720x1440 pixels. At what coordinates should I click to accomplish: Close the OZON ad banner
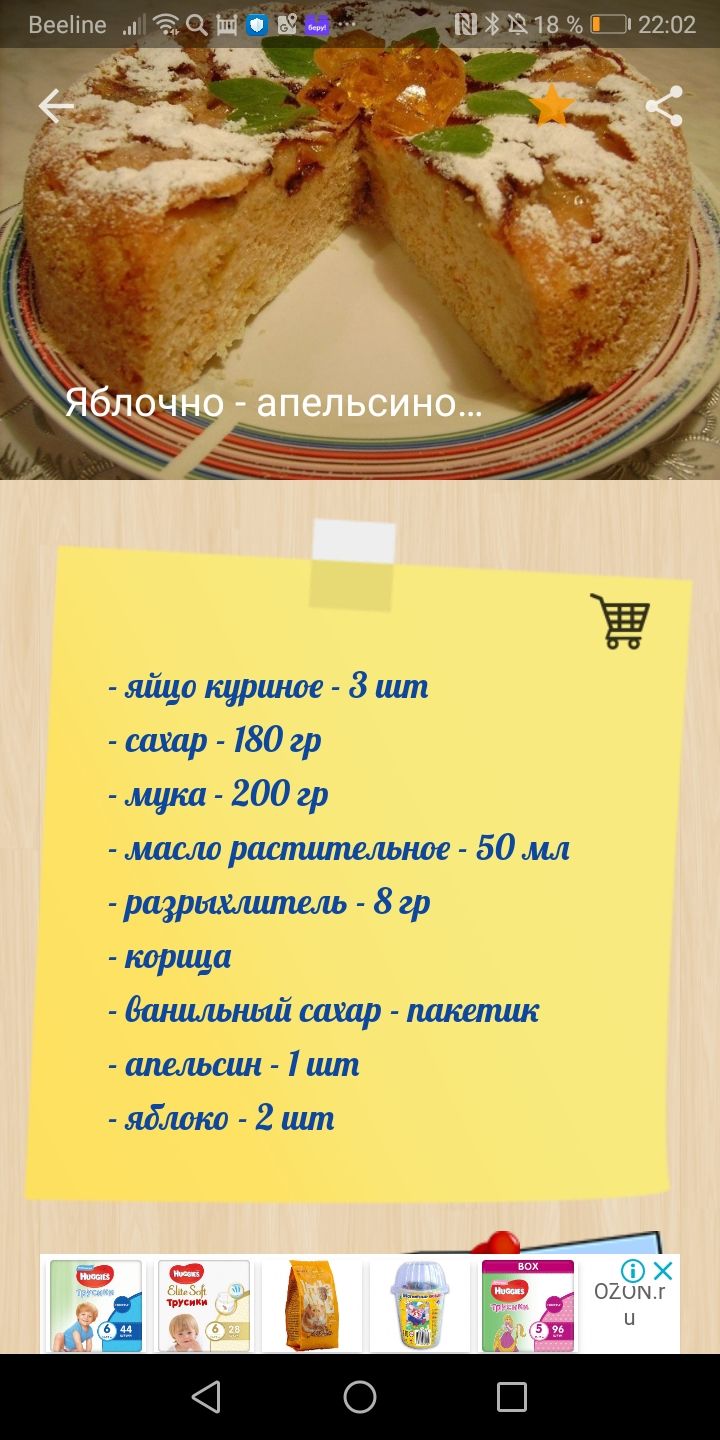[663, 1271]
